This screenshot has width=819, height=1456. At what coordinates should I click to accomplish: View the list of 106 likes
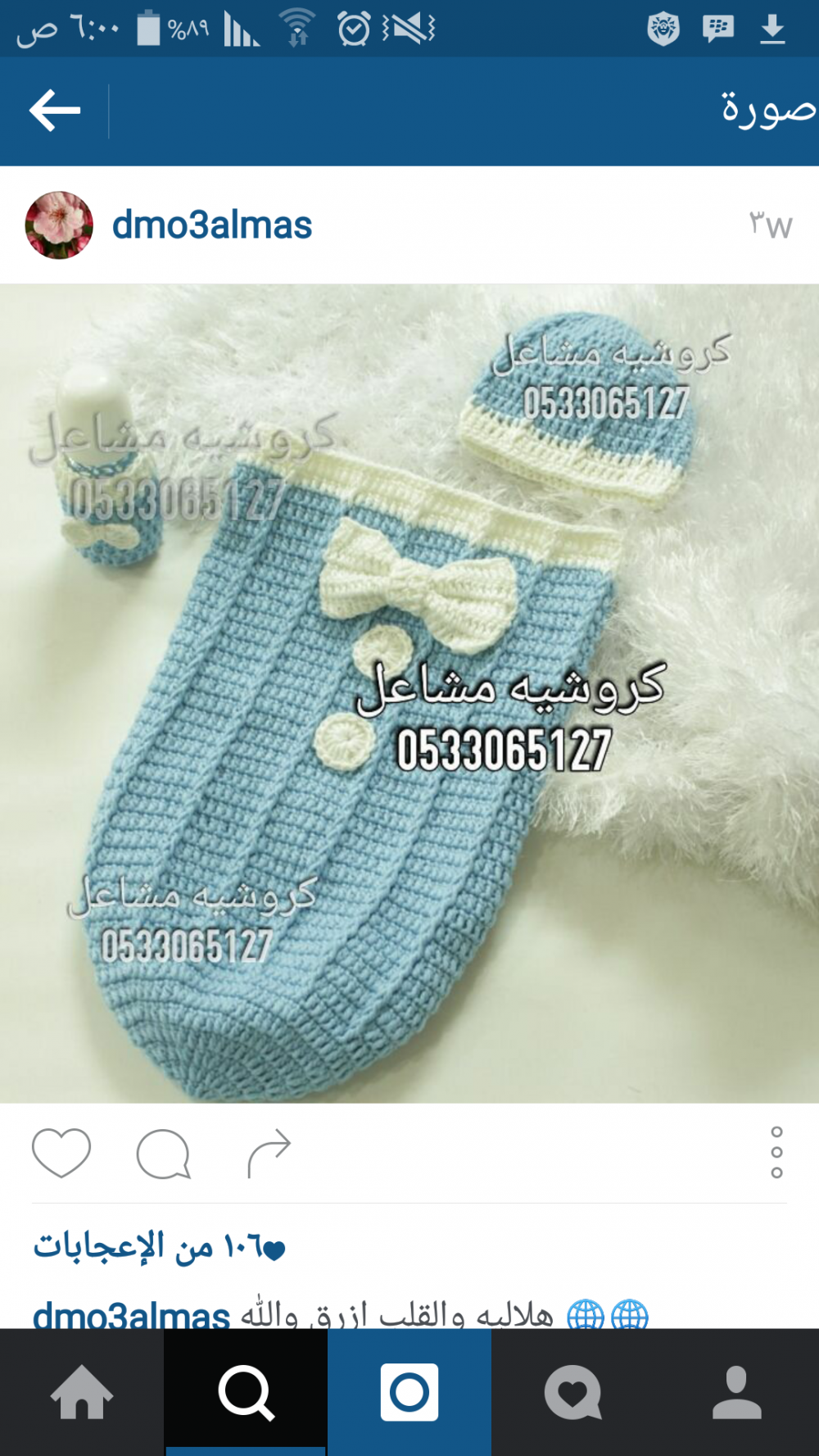click(160, 1246)
